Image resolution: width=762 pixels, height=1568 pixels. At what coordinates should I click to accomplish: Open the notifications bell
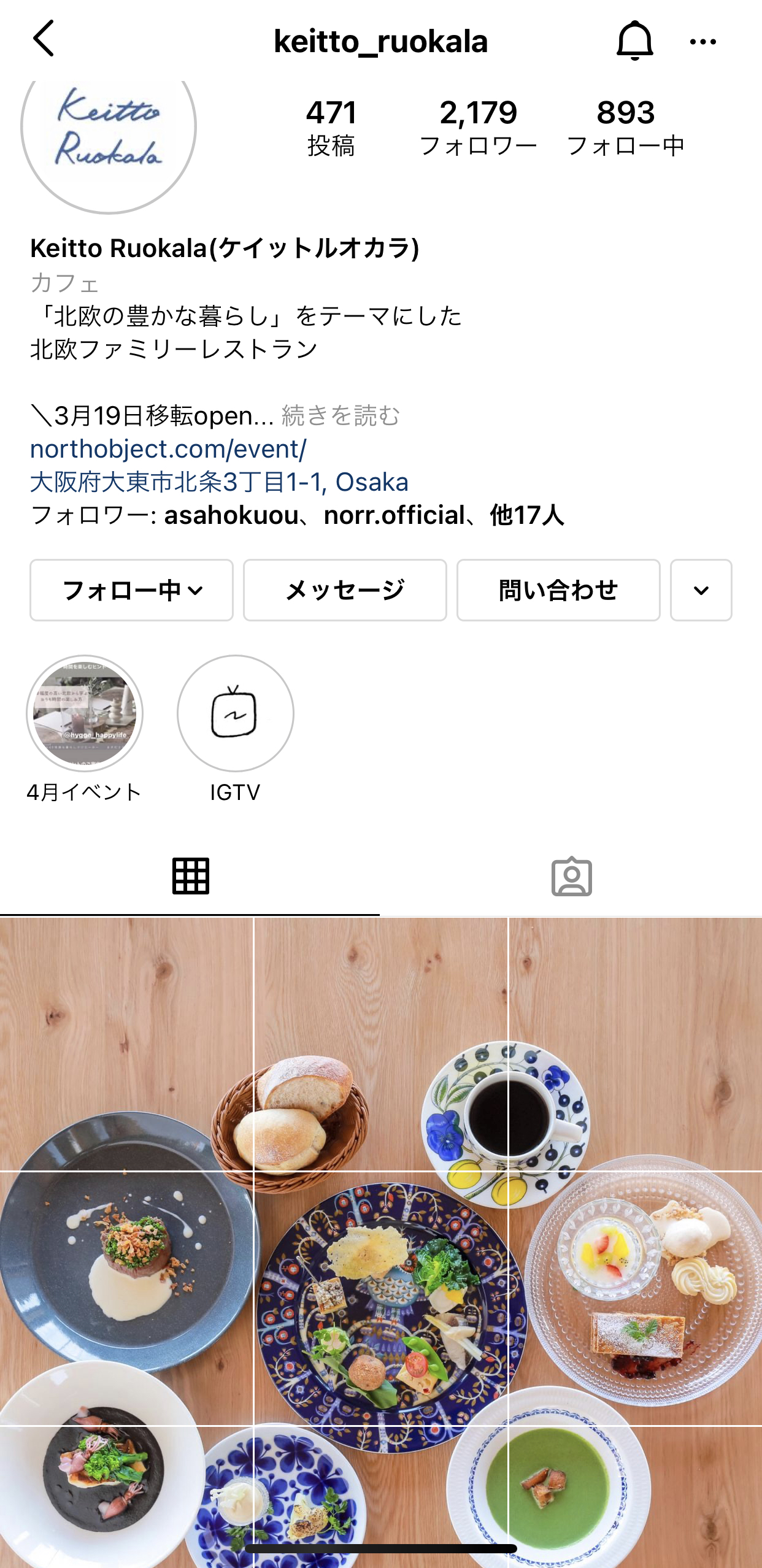(x=634, y=40)
